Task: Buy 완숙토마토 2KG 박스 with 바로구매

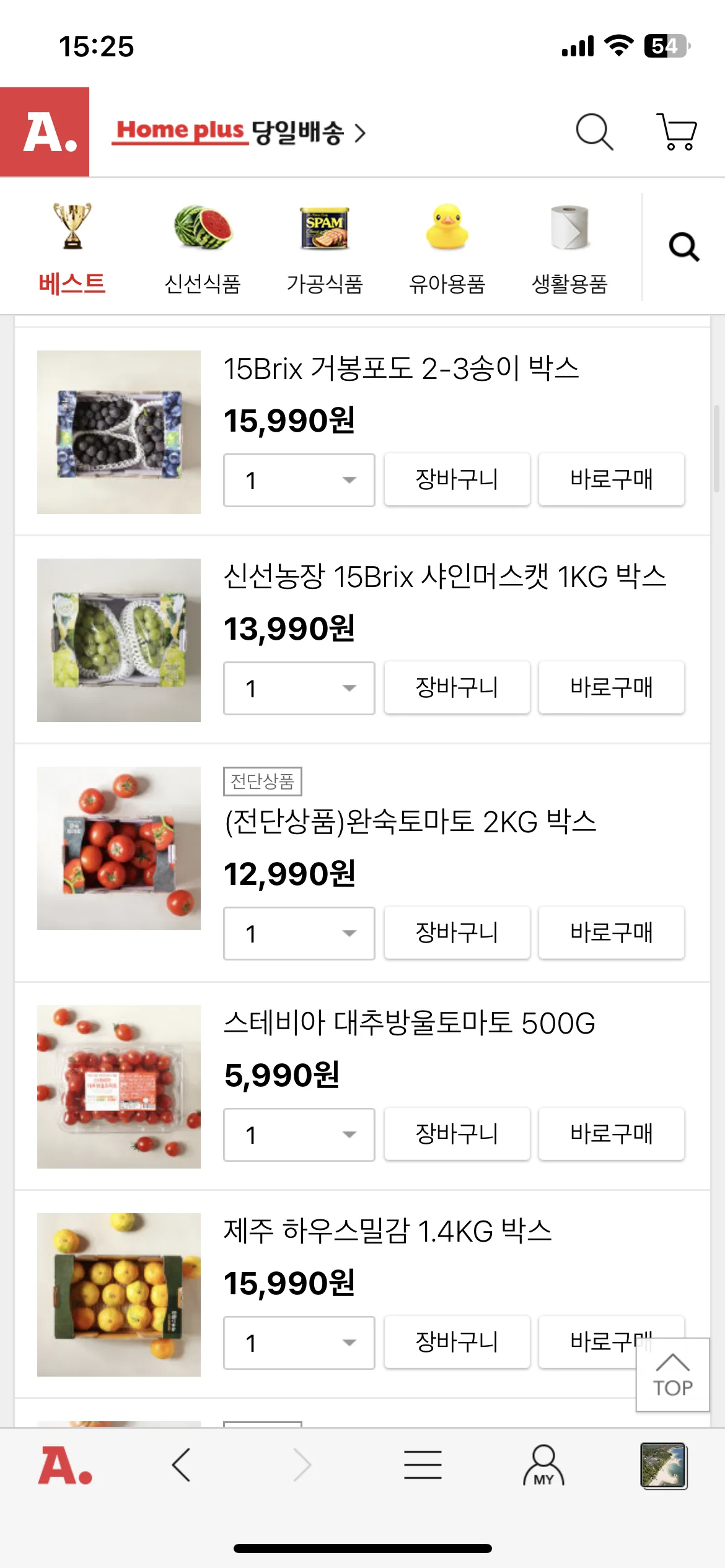Action: (611, 933)
